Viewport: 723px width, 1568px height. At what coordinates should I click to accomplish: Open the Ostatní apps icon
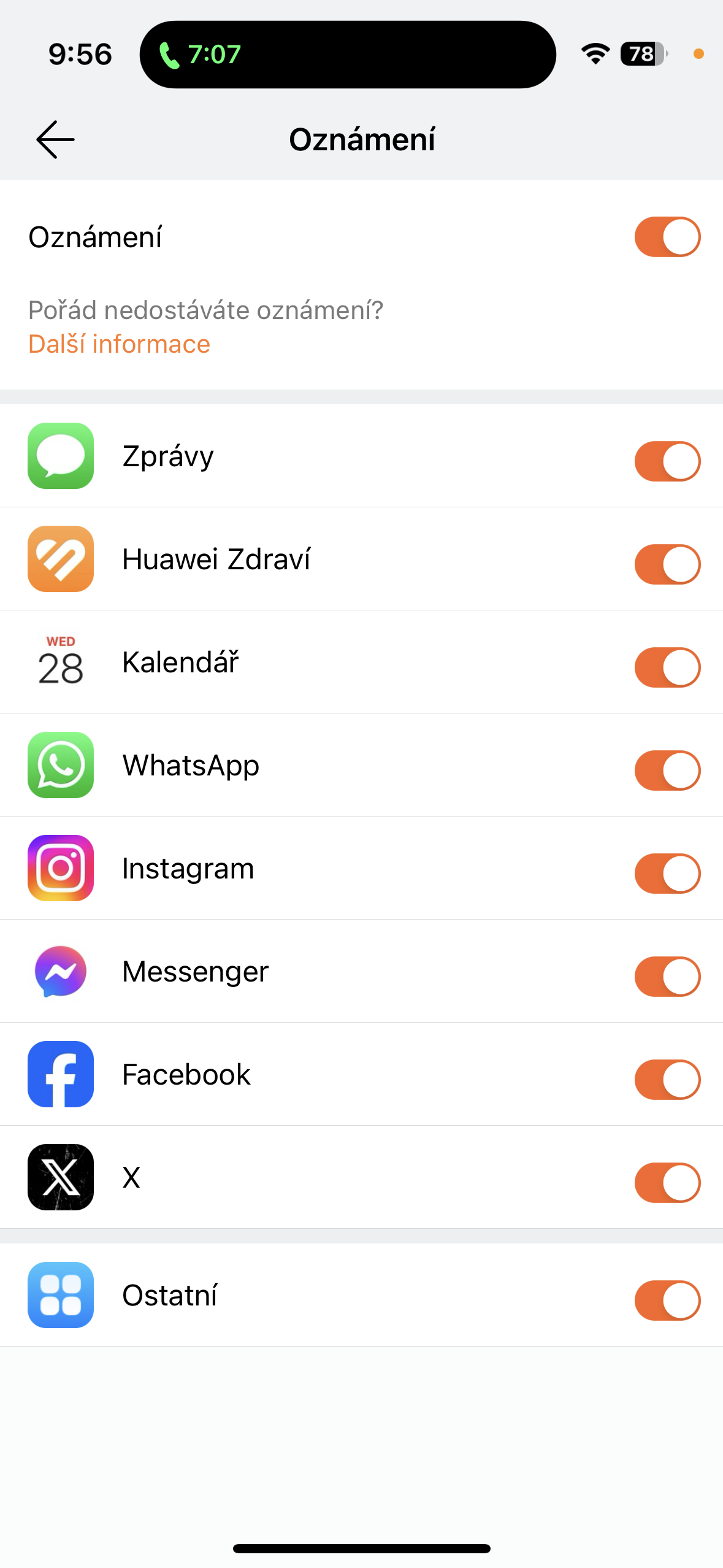tap(61, 1295)
